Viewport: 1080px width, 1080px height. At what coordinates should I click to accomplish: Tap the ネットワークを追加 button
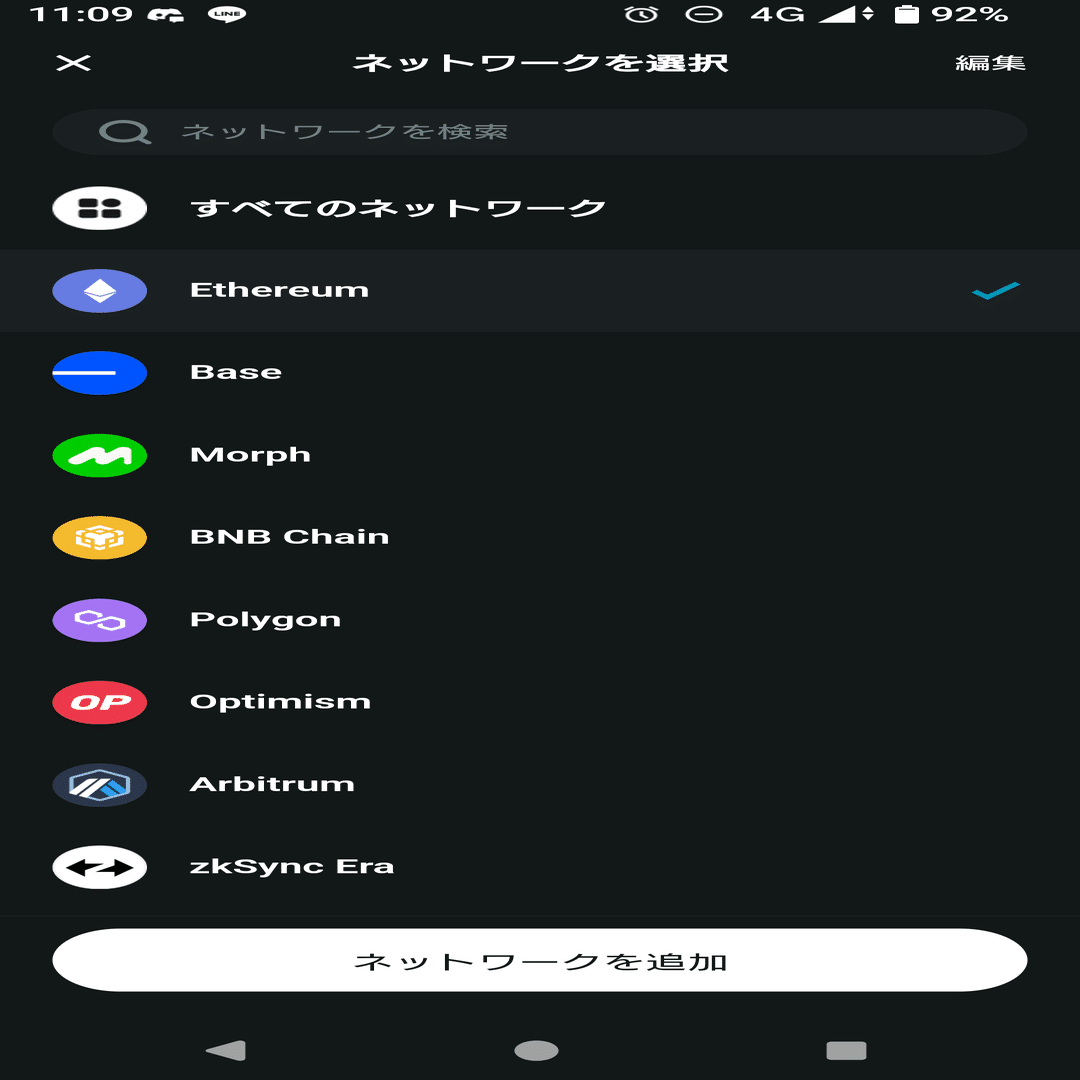[540, 961]
